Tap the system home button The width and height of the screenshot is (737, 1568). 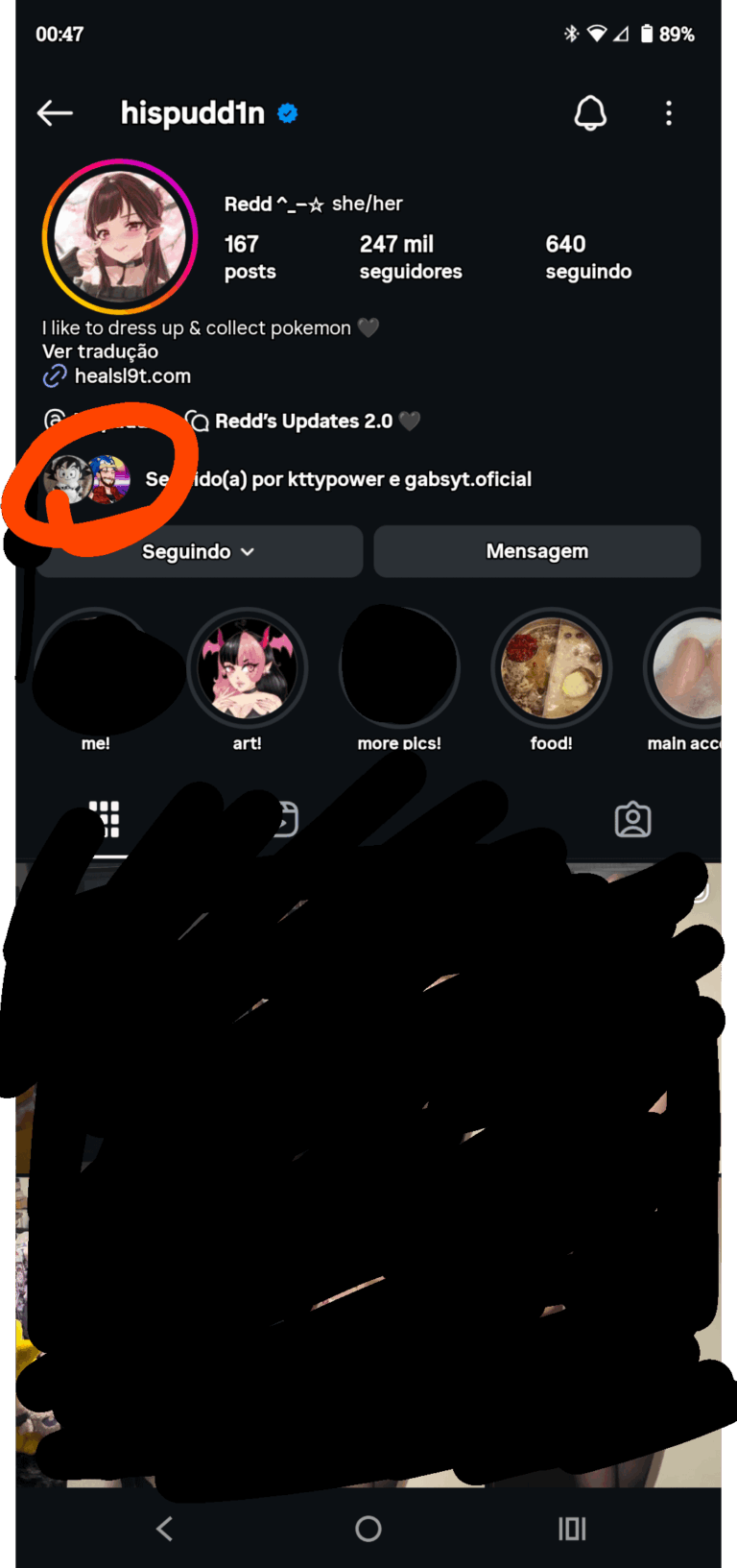coord(368,1529)
